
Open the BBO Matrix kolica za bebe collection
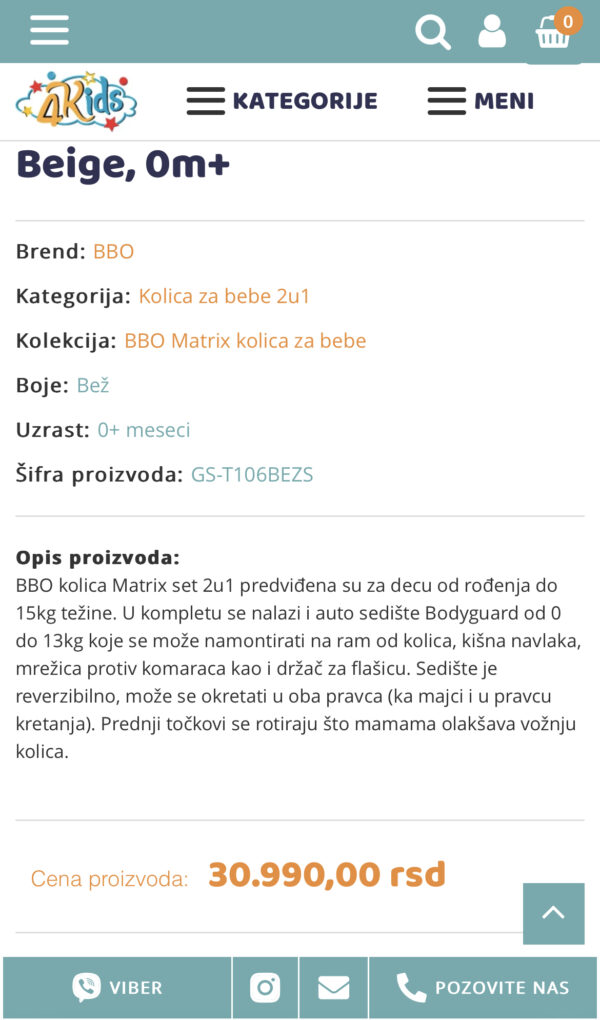click(x=245, y=341)
